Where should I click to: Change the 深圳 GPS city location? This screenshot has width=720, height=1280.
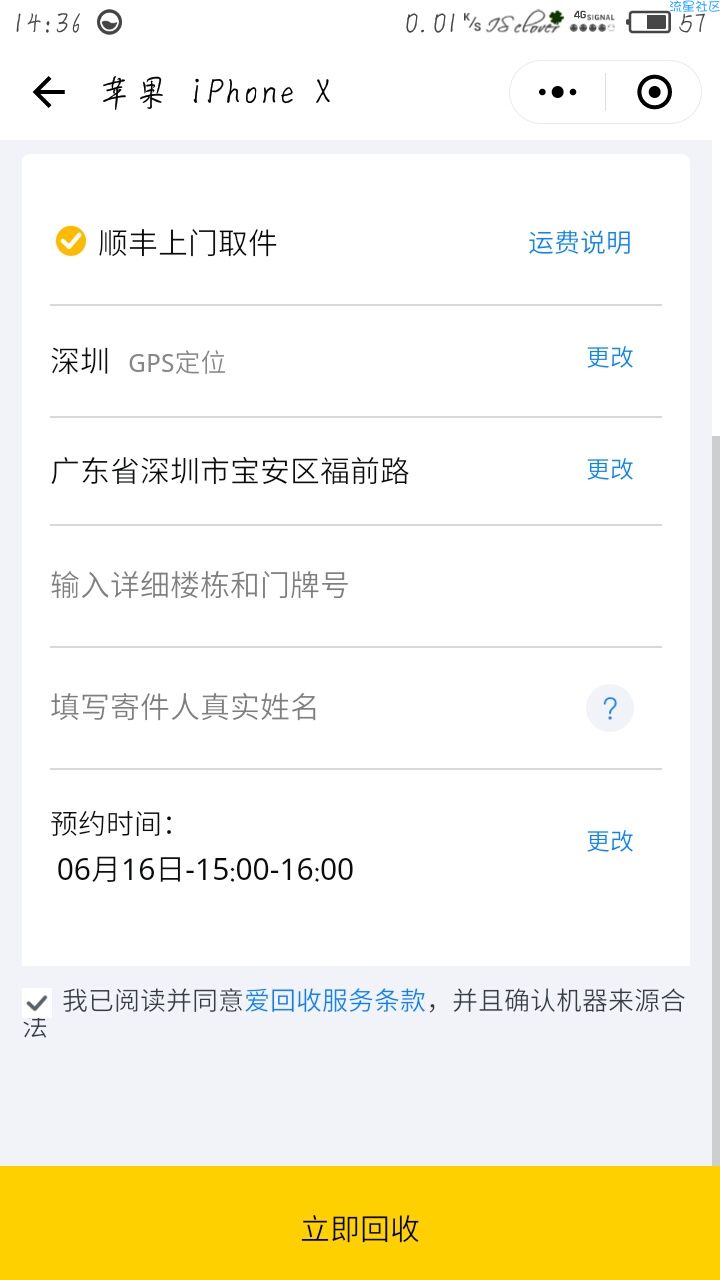[x=610, y=357]
